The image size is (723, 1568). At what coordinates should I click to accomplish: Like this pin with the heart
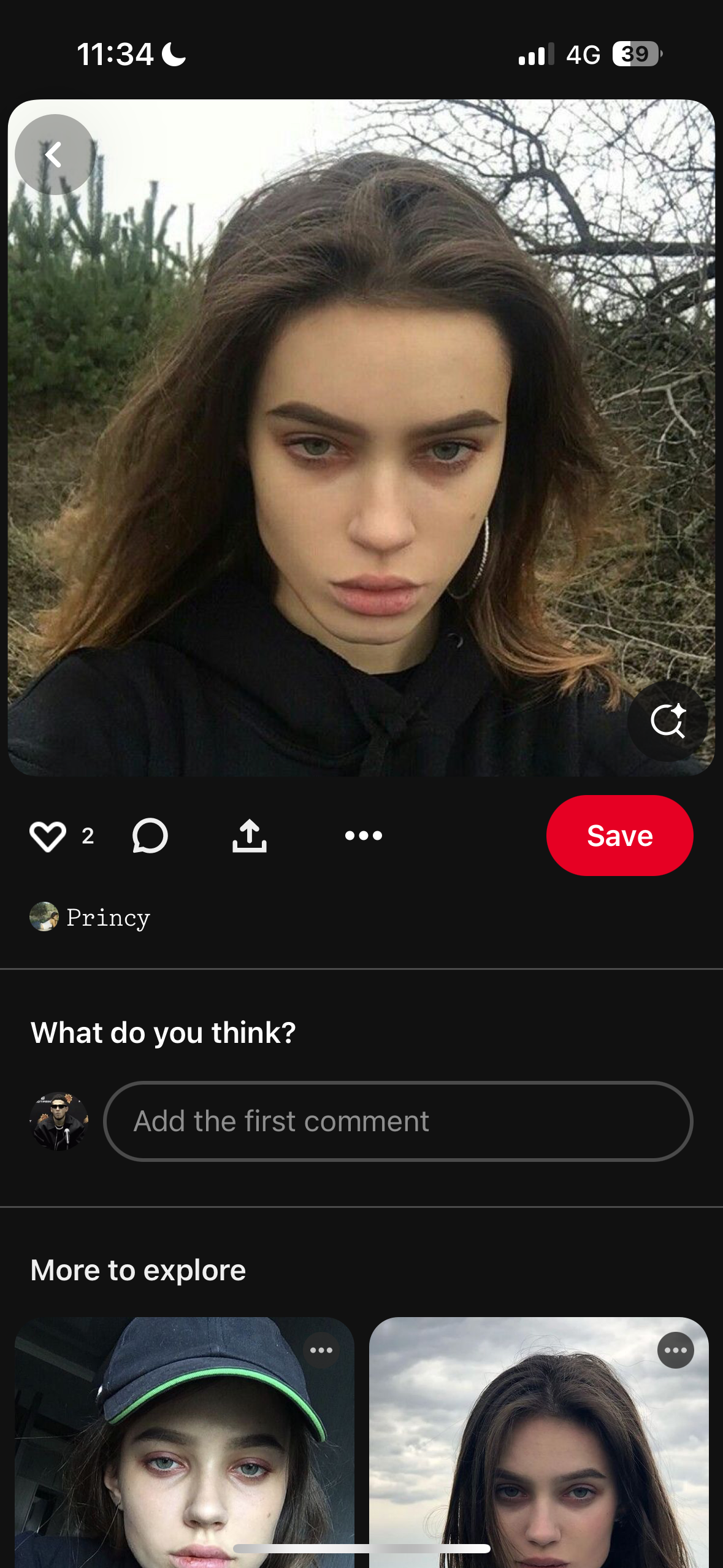tap(48, 836)
